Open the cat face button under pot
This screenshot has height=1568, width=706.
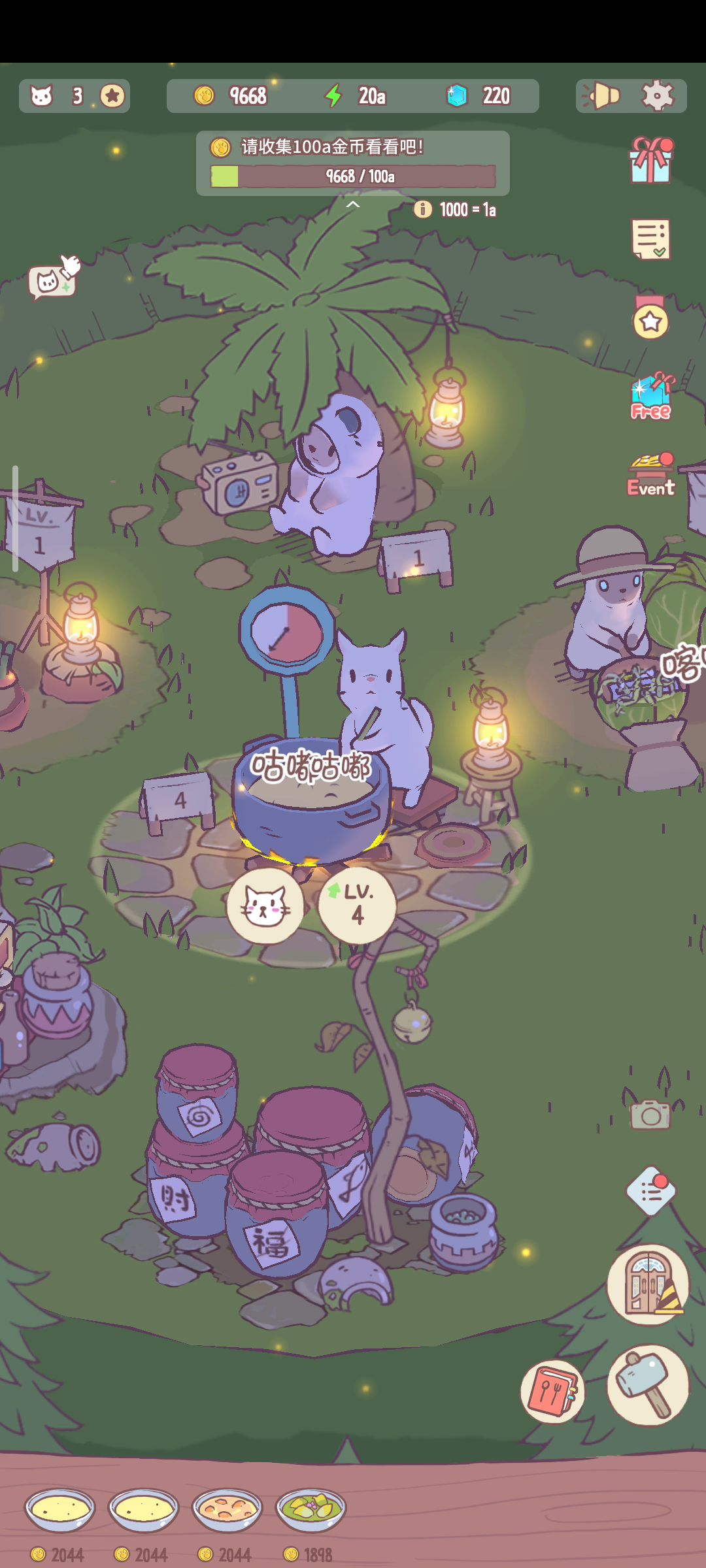265,906
